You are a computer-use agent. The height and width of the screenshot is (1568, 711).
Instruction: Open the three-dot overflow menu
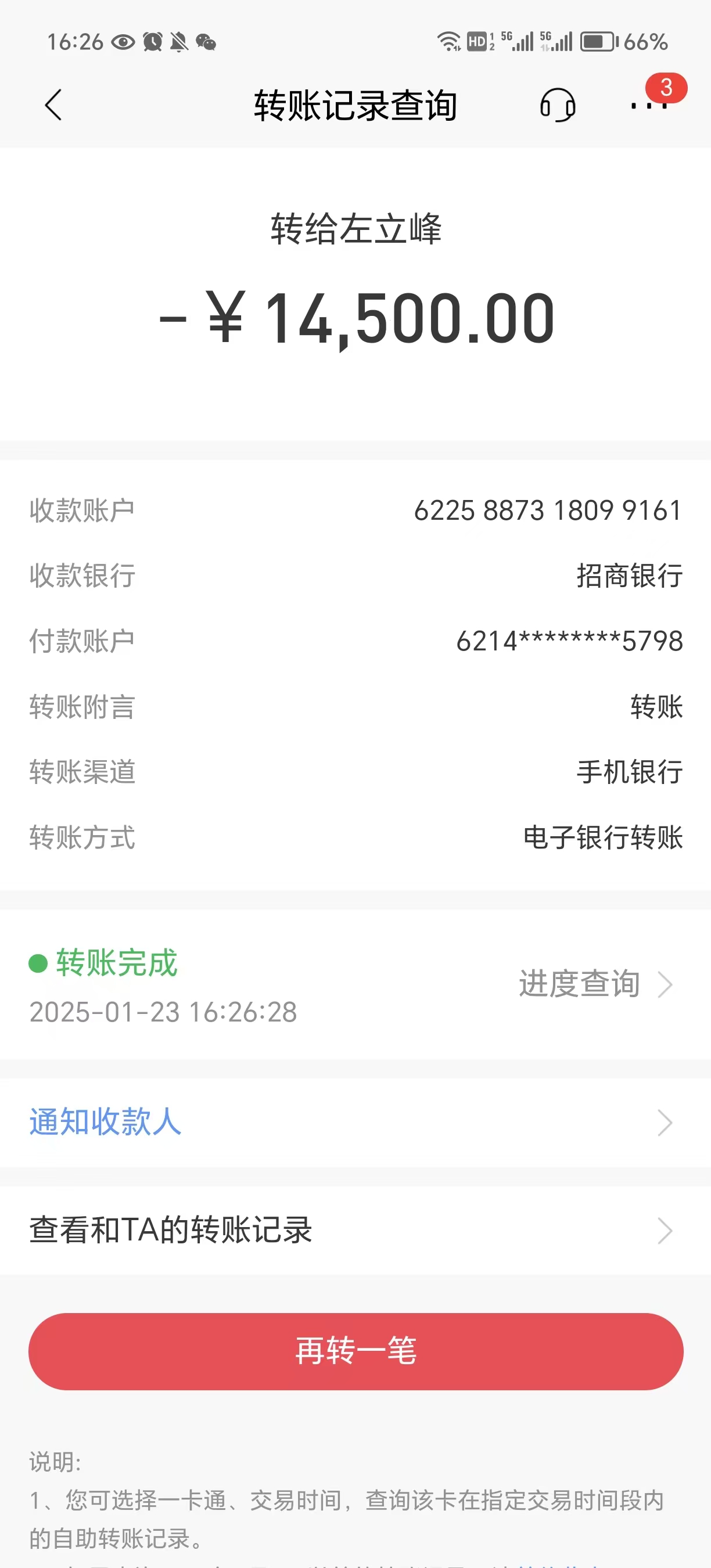(649, 105)
